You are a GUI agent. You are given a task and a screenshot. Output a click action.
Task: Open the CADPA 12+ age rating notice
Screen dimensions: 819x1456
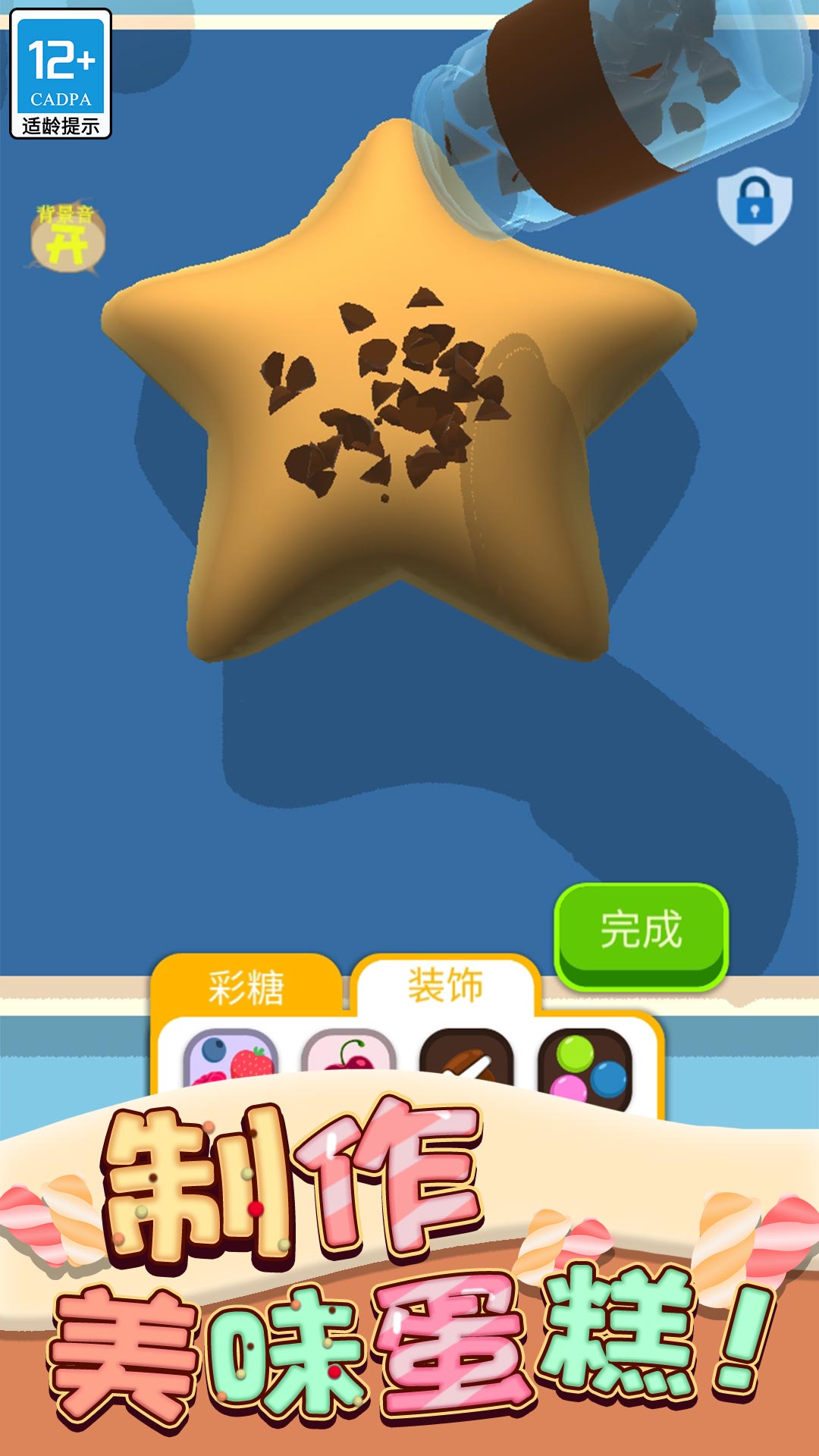click(x=61, y=74)
